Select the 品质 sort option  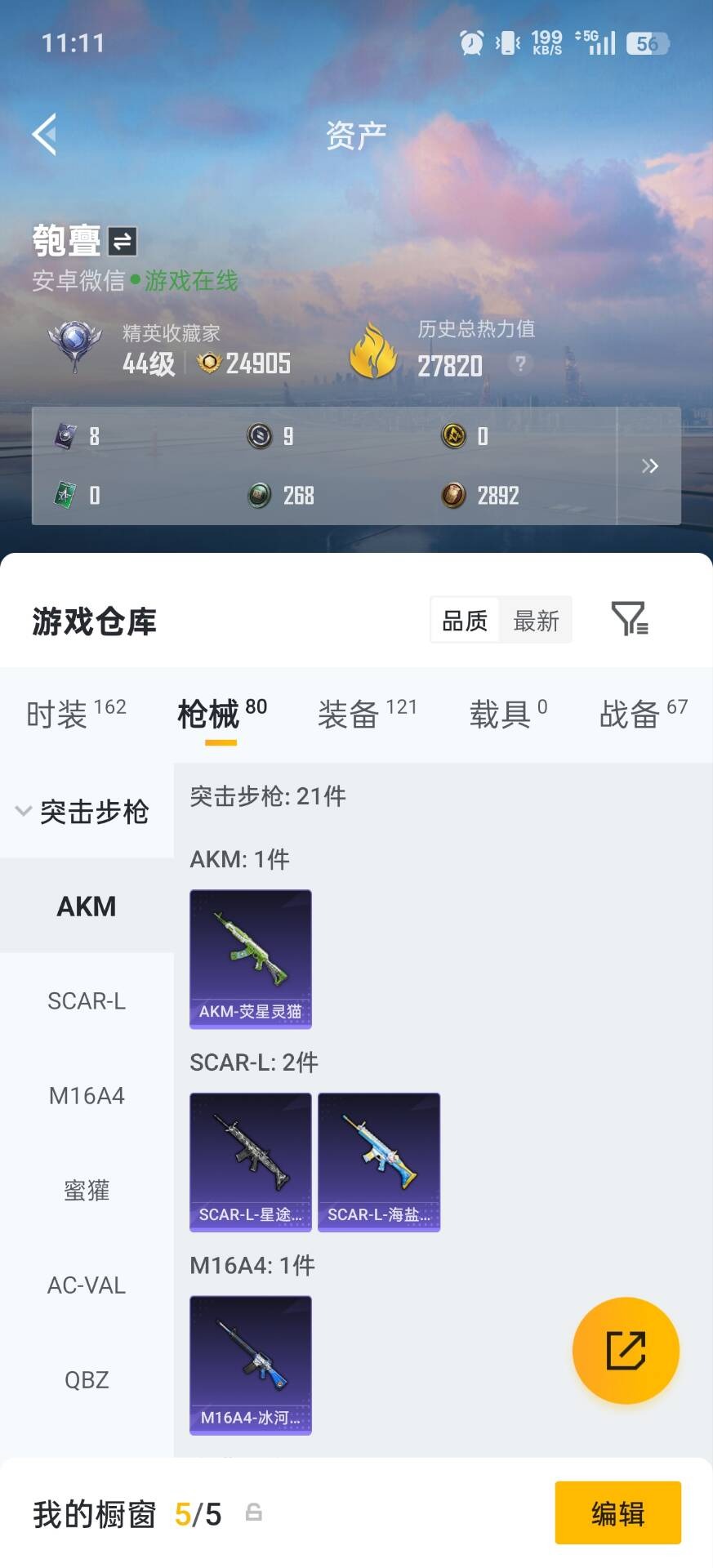[464, 621]
